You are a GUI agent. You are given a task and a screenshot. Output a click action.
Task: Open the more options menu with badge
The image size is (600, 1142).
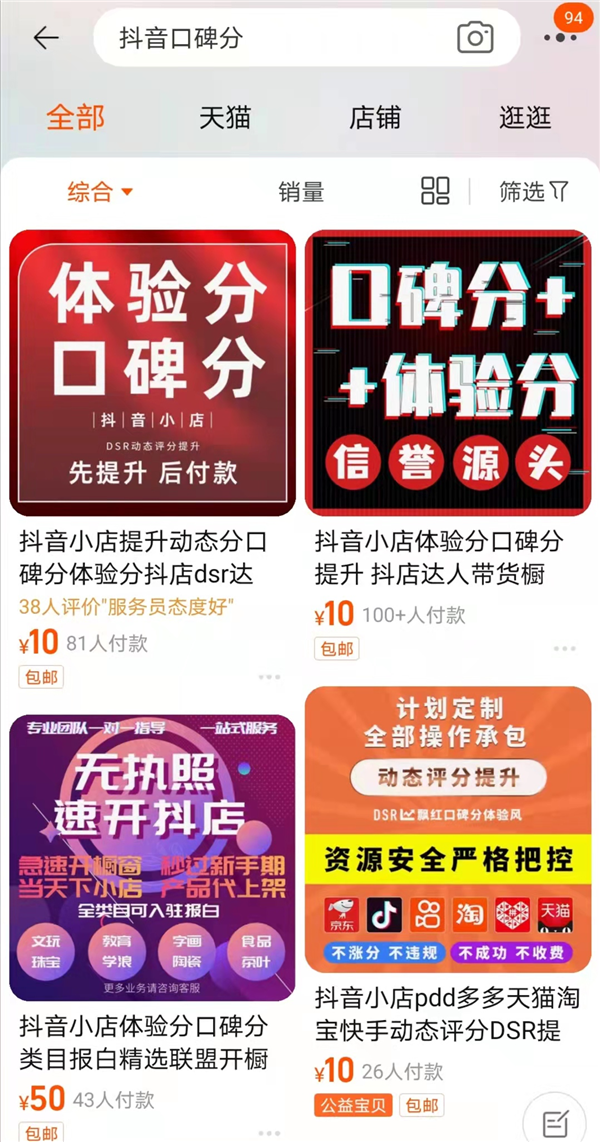pos(558,37)
